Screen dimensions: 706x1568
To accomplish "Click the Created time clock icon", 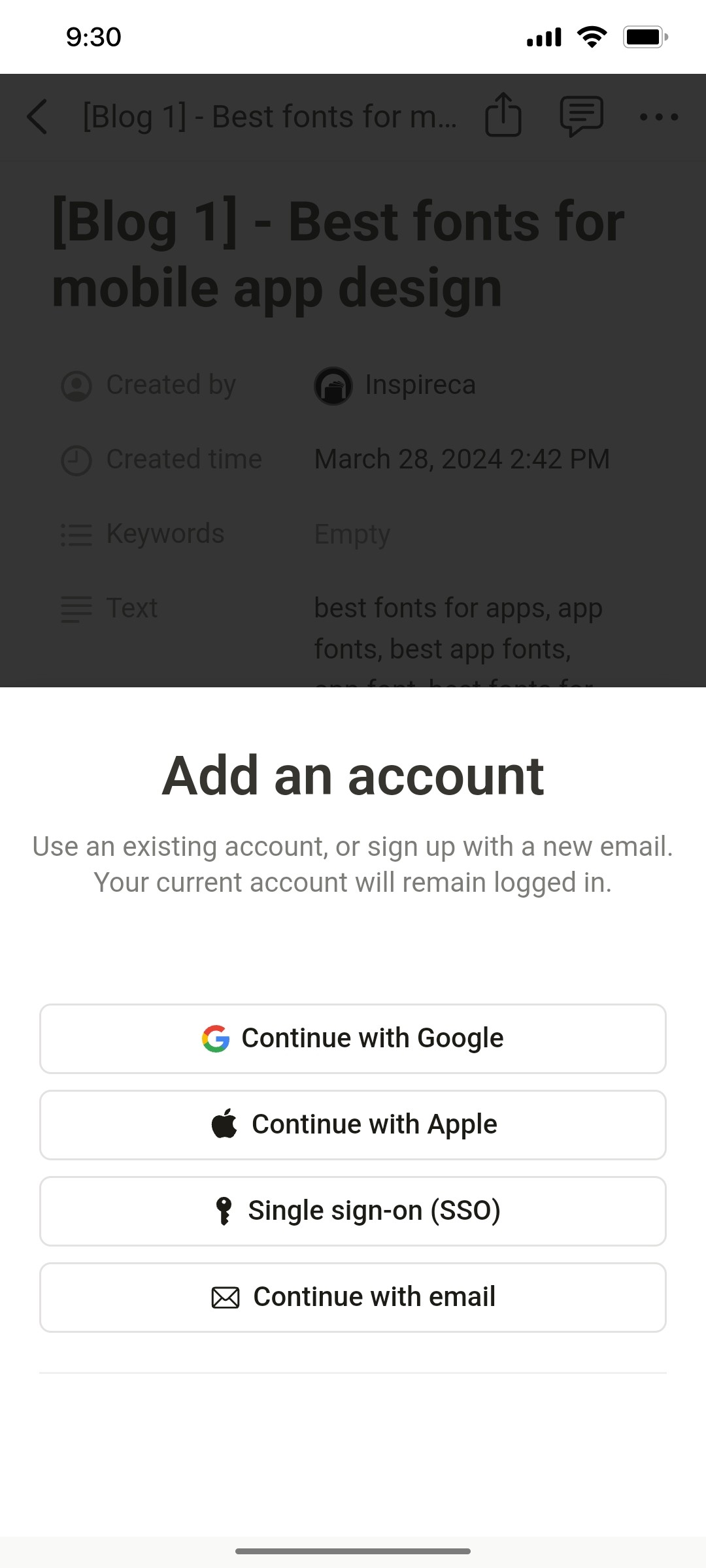I will 76,460.
